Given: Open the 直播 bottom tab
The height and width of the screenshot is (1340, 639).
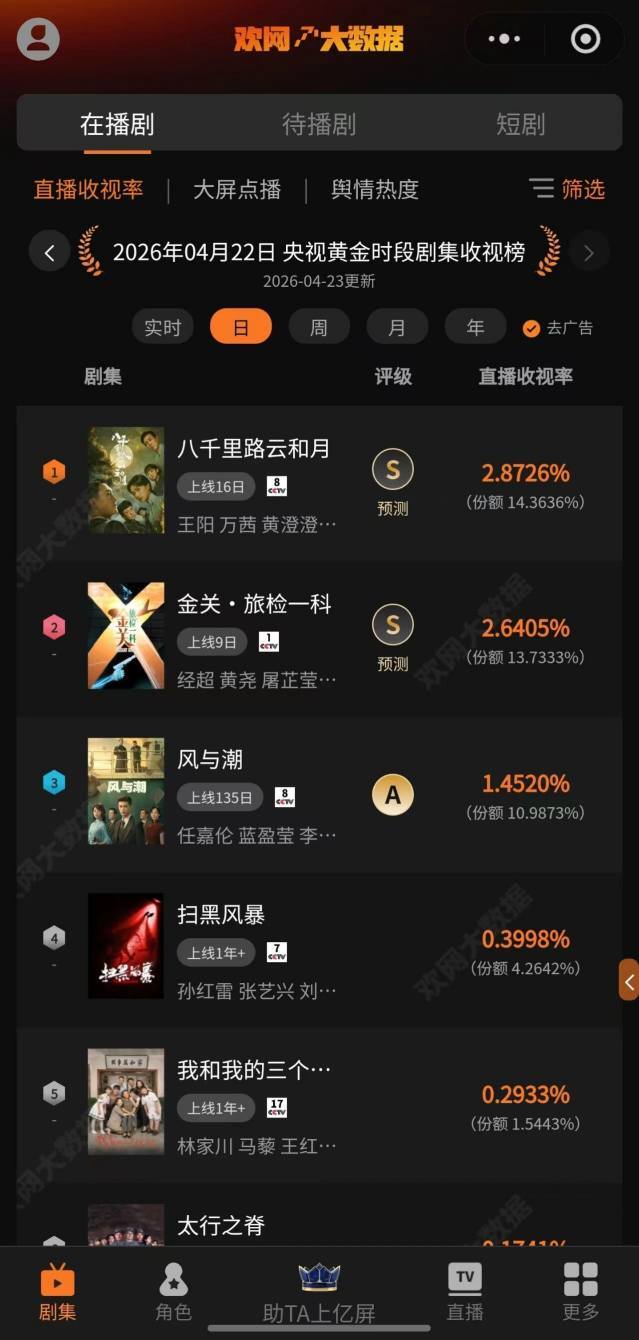Looking at the screenshot, I should pos(464,1292).
